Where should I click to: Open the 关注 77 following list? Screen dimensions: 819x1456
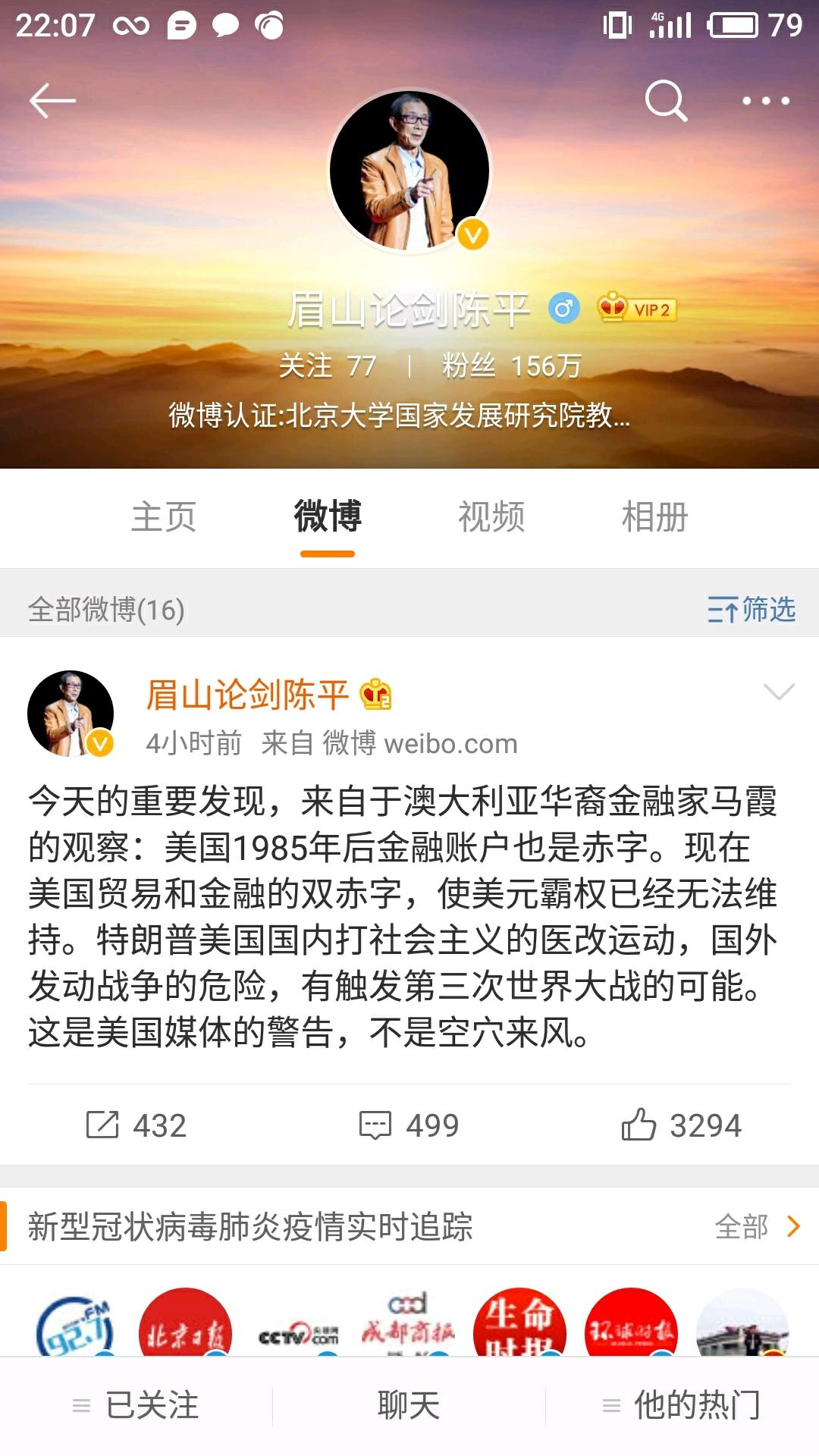click(x=328, y=366)
